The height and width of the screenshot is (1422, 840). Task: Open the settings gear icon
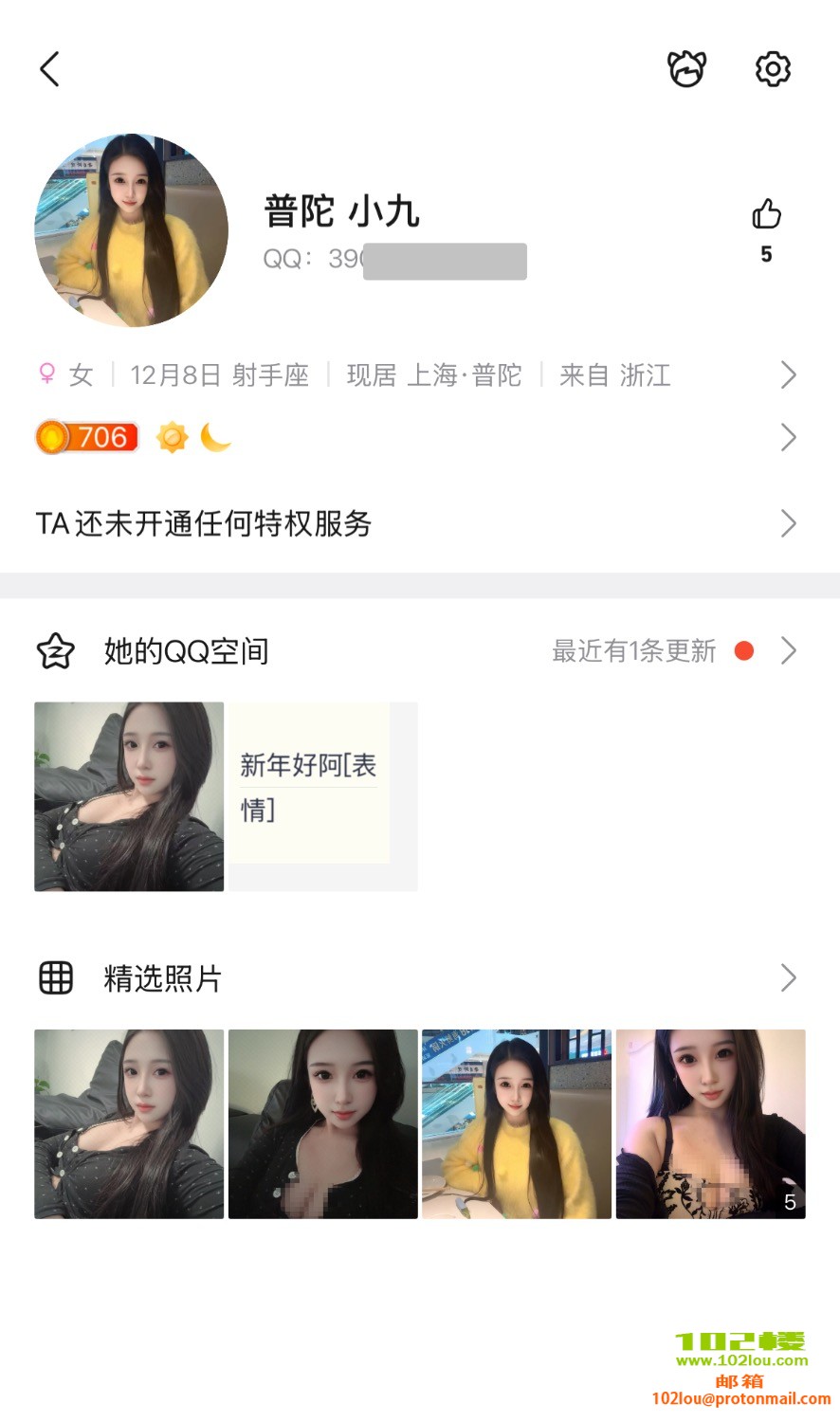(x=773, y=69)
